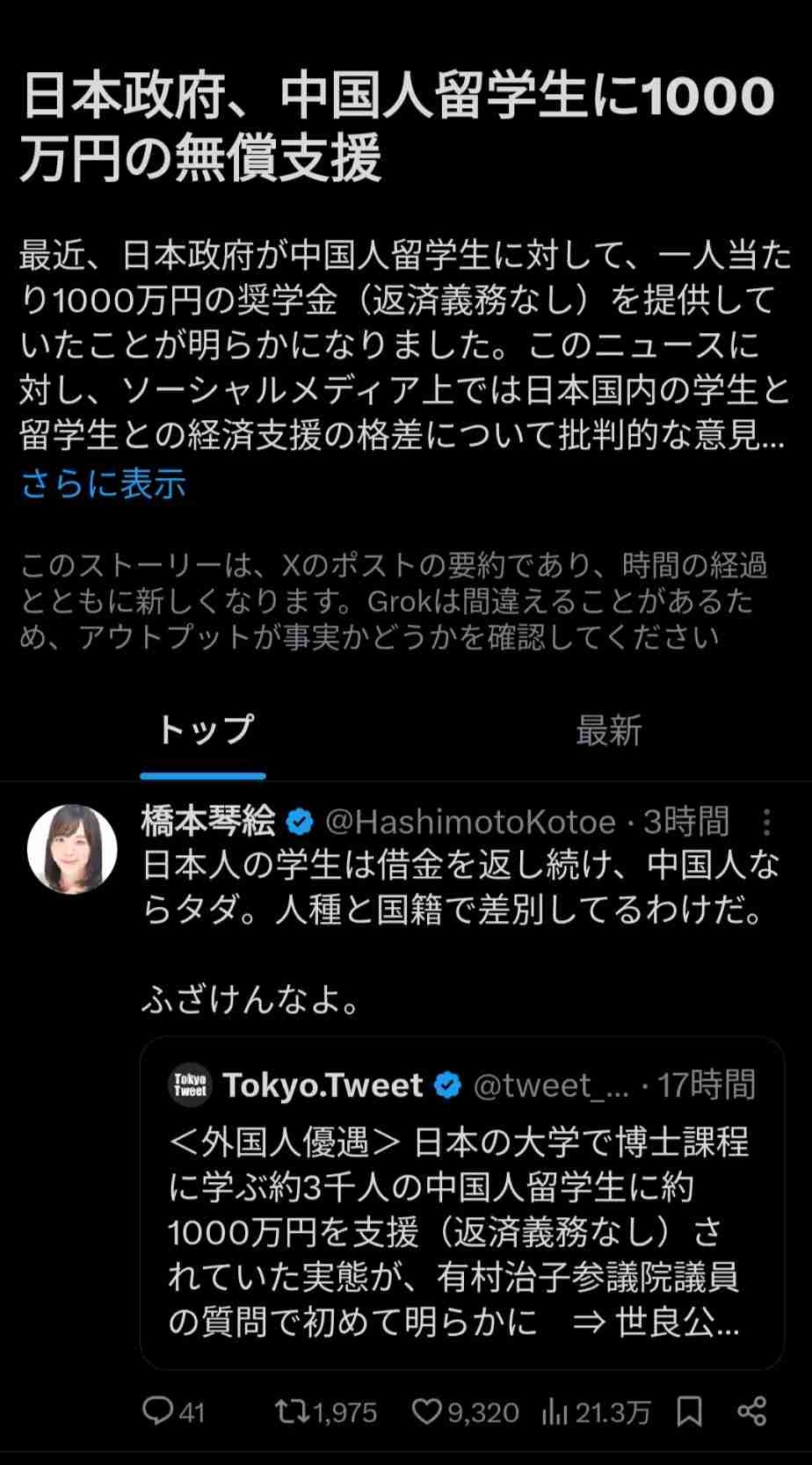Image resolution: width=812 pixels, height=1465 pixels.
Task: Open overflow menu on 橋本琴絵's post
Action: [766, 823]
